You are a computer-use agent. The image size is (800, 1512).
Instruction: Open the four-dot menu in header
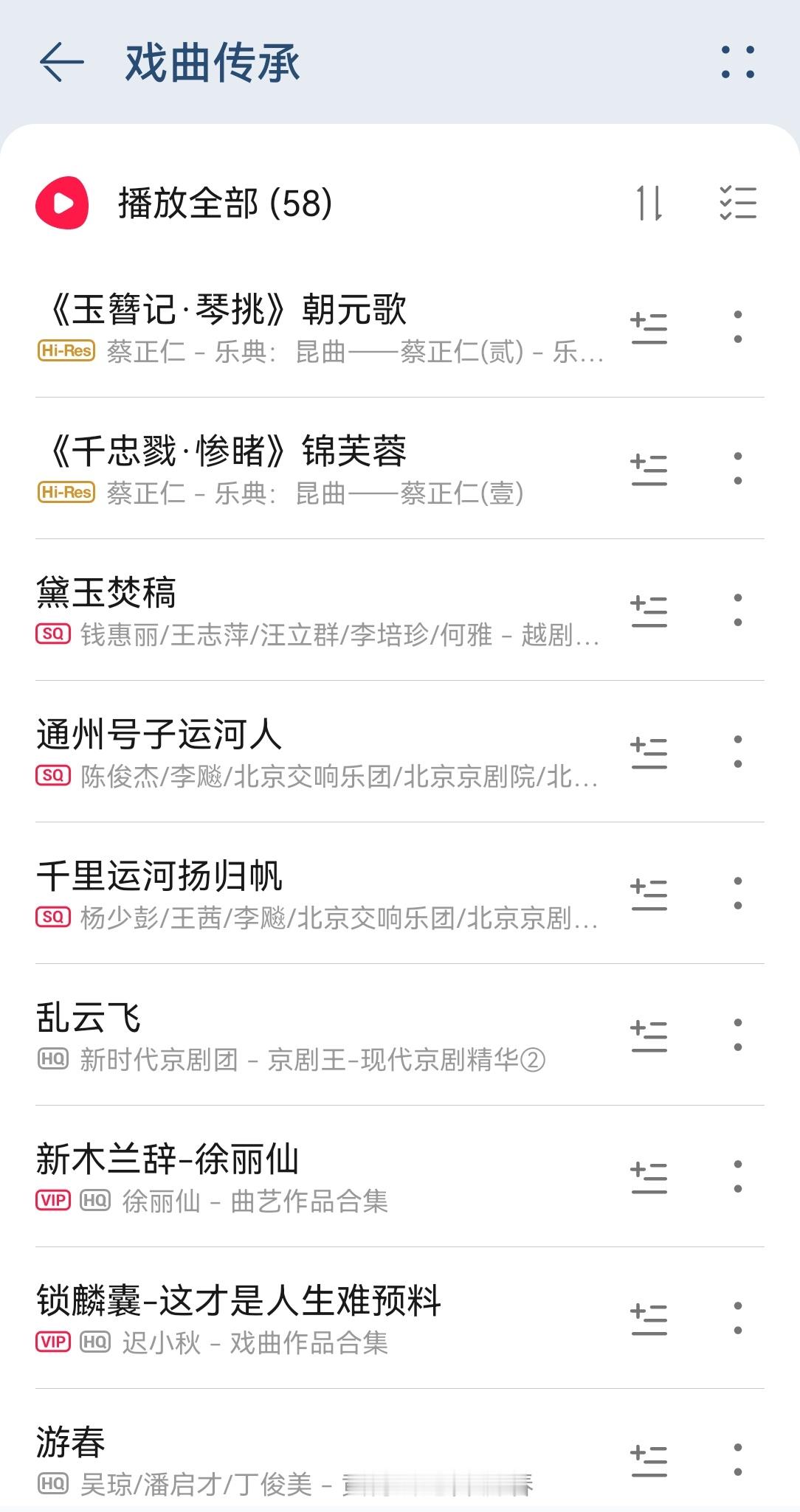point(737,62)
